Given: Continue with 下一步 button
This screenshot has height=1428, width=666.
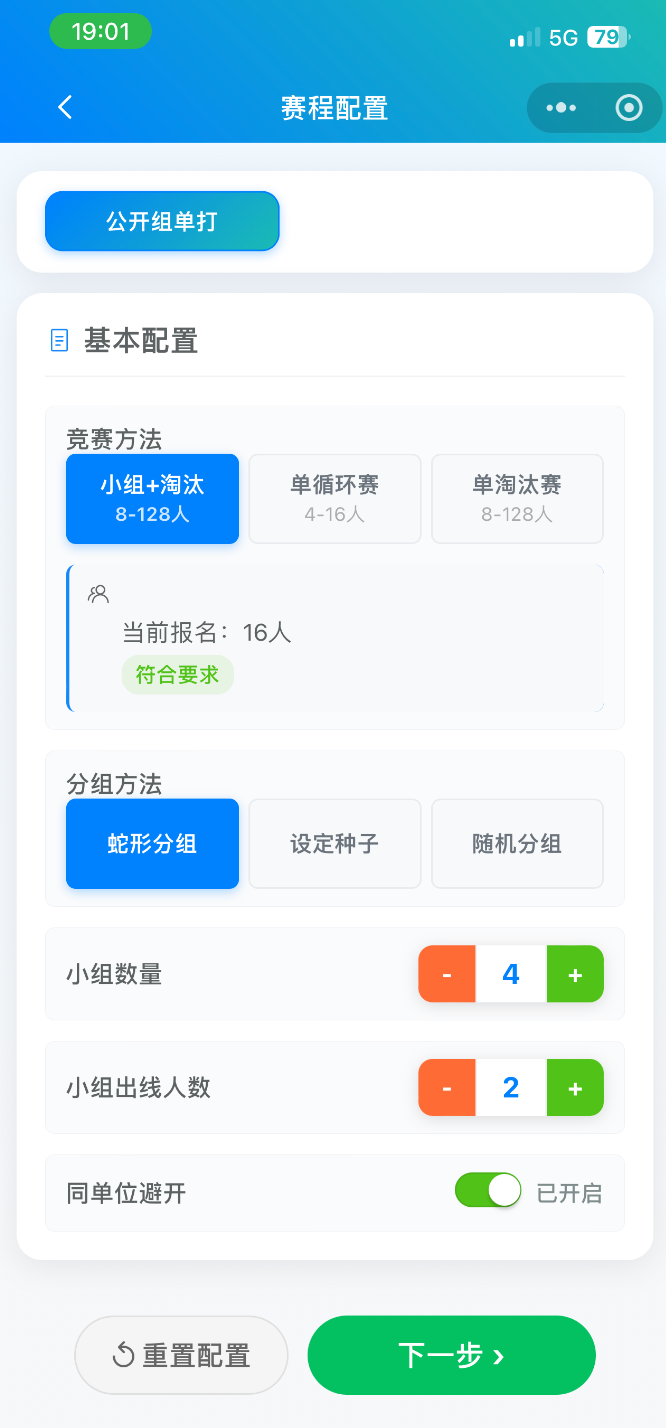Looking at the screenshot, I should 451,1355.
